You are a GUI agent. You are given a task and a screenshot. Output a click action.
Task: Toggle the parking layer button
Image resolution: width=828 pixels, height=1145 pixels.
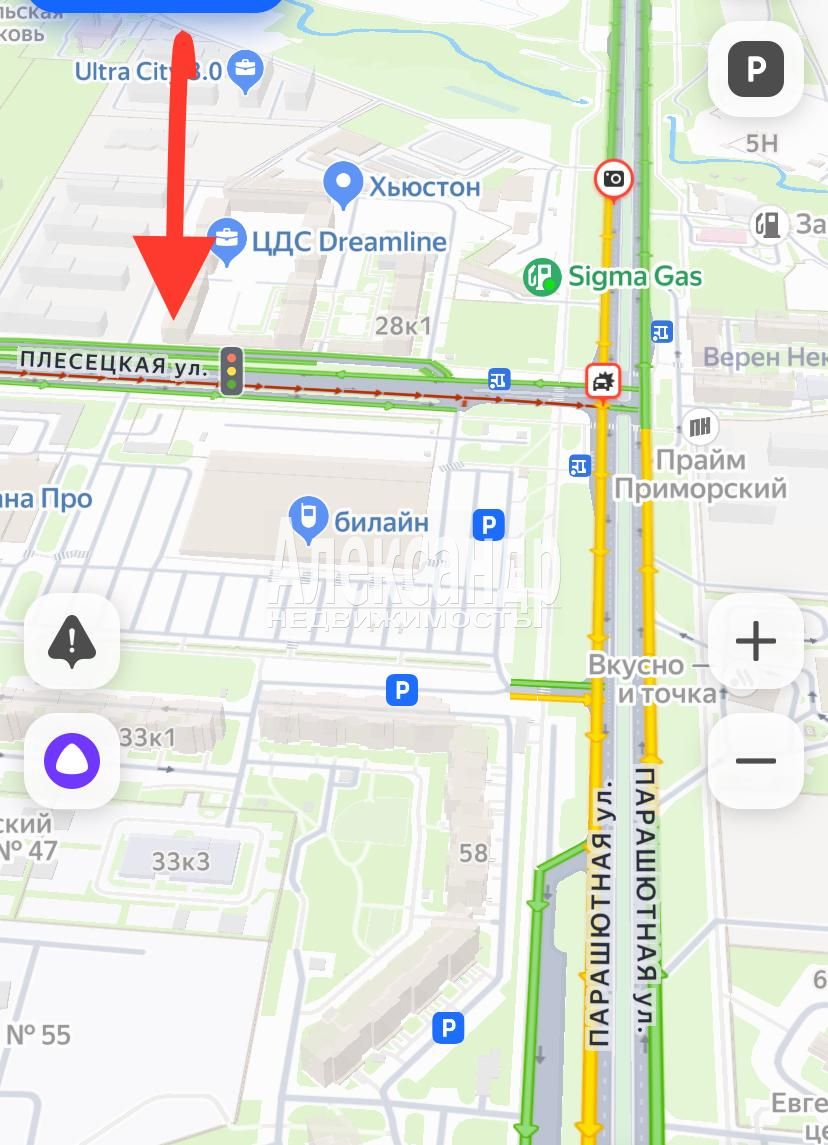point(756,69)
